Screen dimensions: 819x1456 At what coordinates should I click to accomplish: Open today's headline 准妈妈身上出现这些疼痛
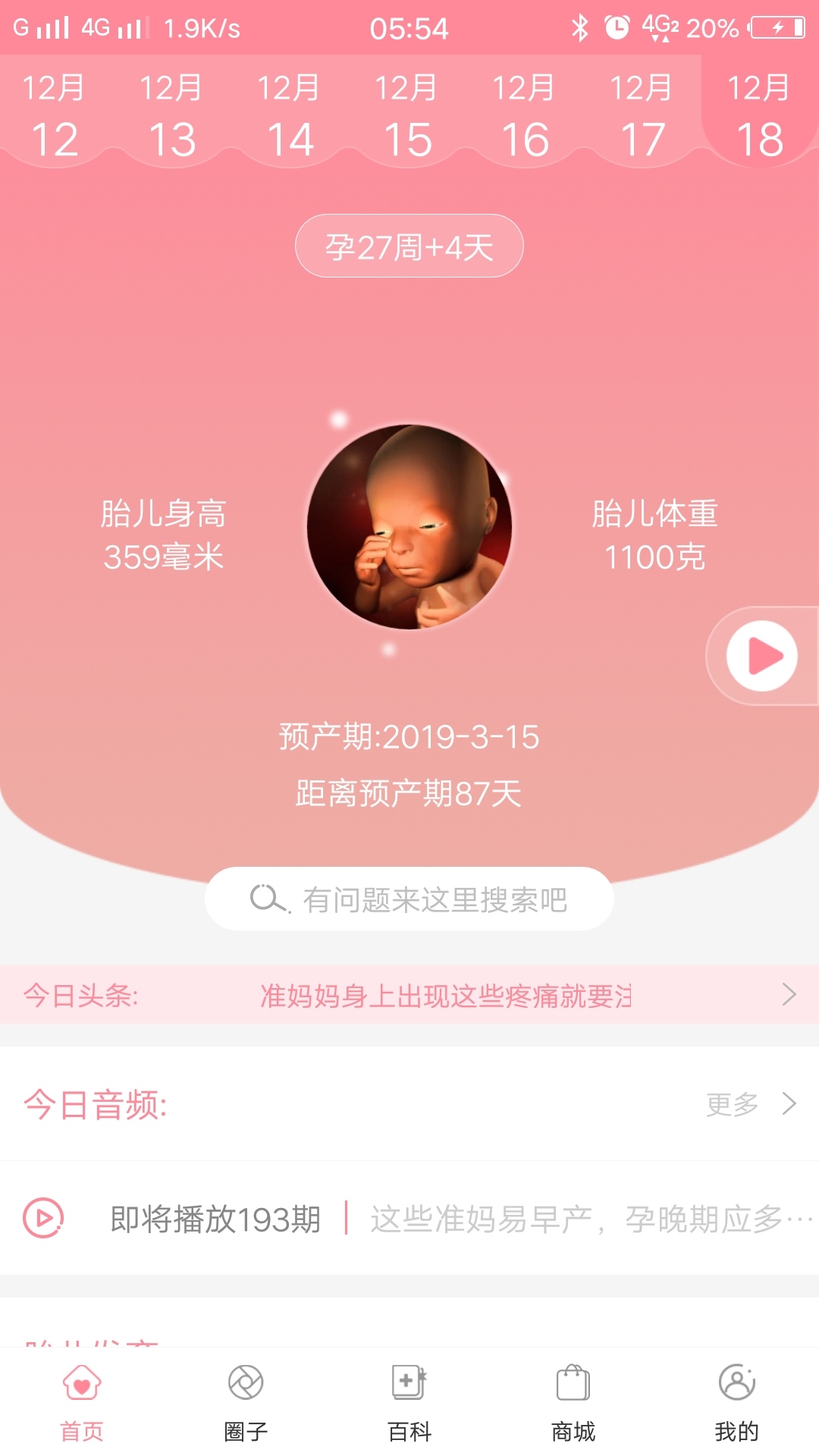[446, 995]
